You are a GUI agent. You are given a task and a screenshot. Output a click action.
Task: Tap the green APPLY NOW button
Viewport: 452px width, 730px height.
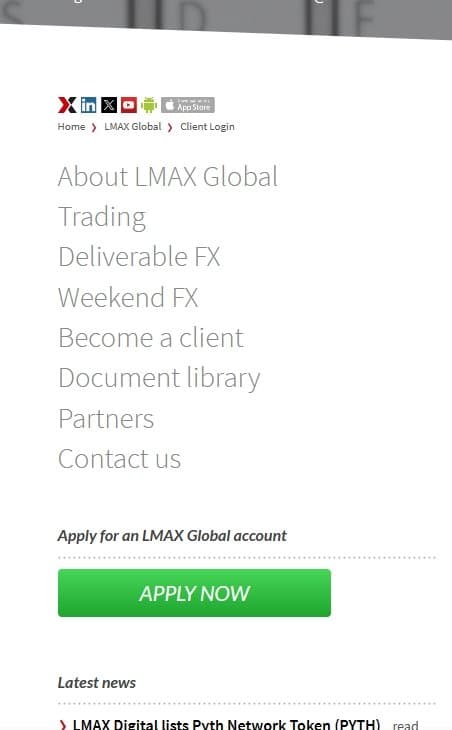pyautogui.click(x=194, y=593)
